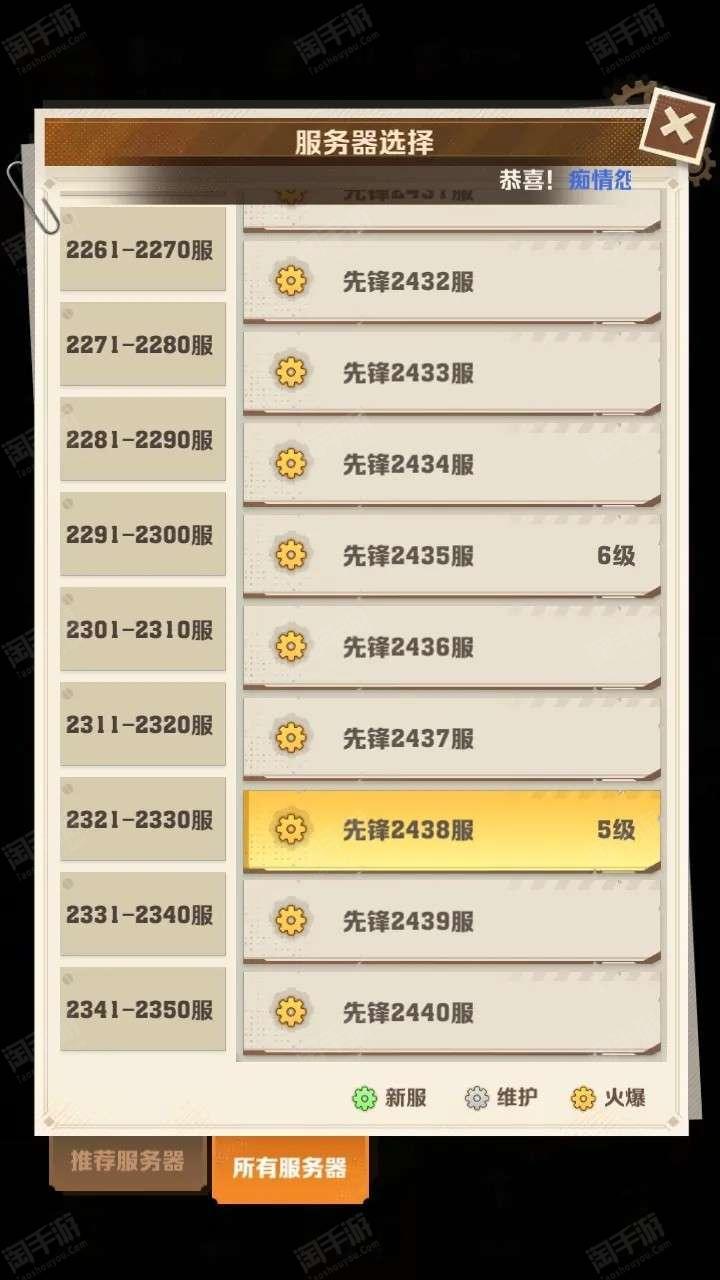Choose server 先锋2436服

point(452,647)
